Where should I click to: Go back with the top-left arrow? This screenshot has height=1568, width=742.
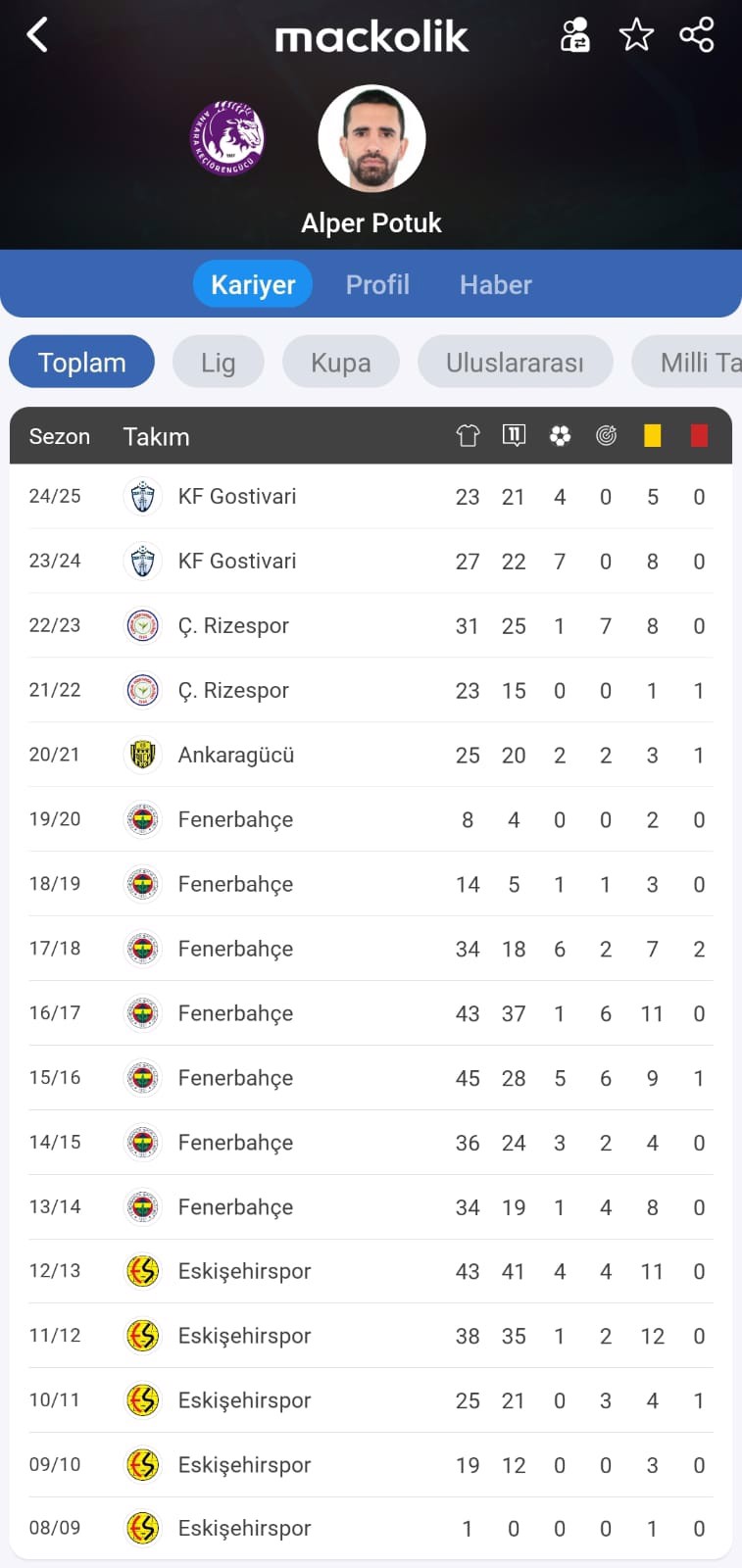(37, 35)
